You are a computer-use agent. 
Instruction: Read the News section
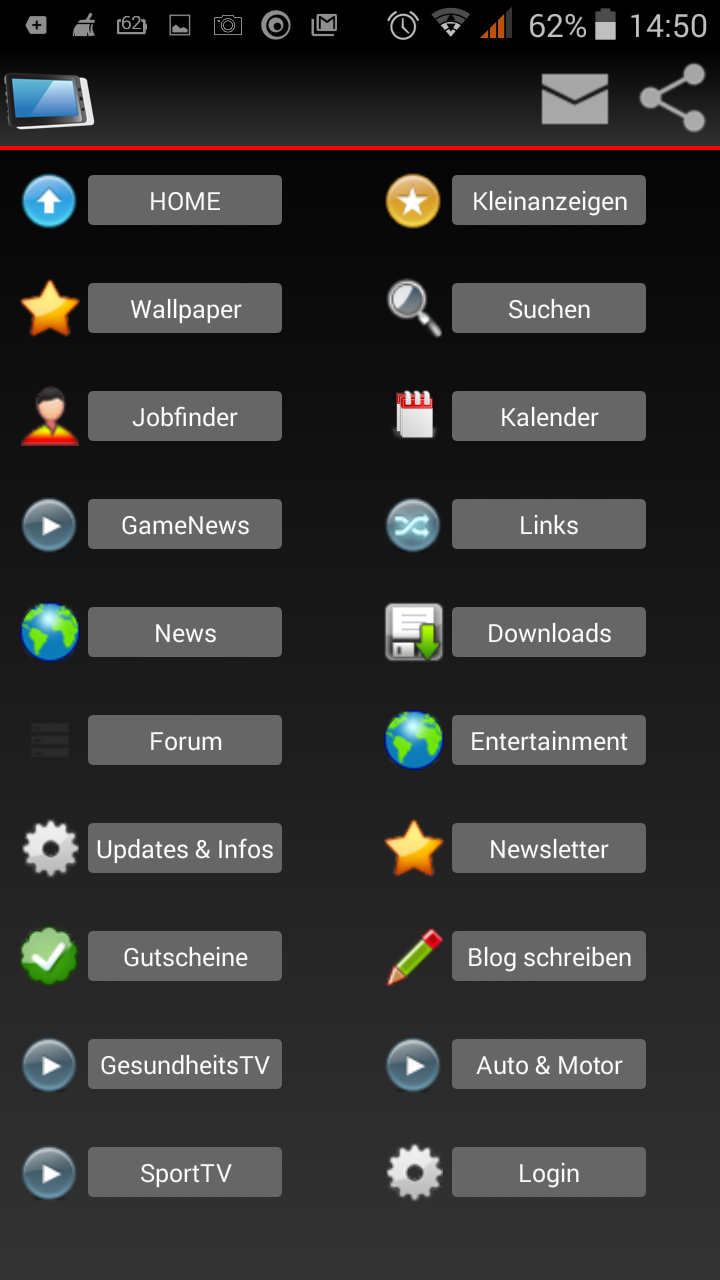click(x=185, y=633)
